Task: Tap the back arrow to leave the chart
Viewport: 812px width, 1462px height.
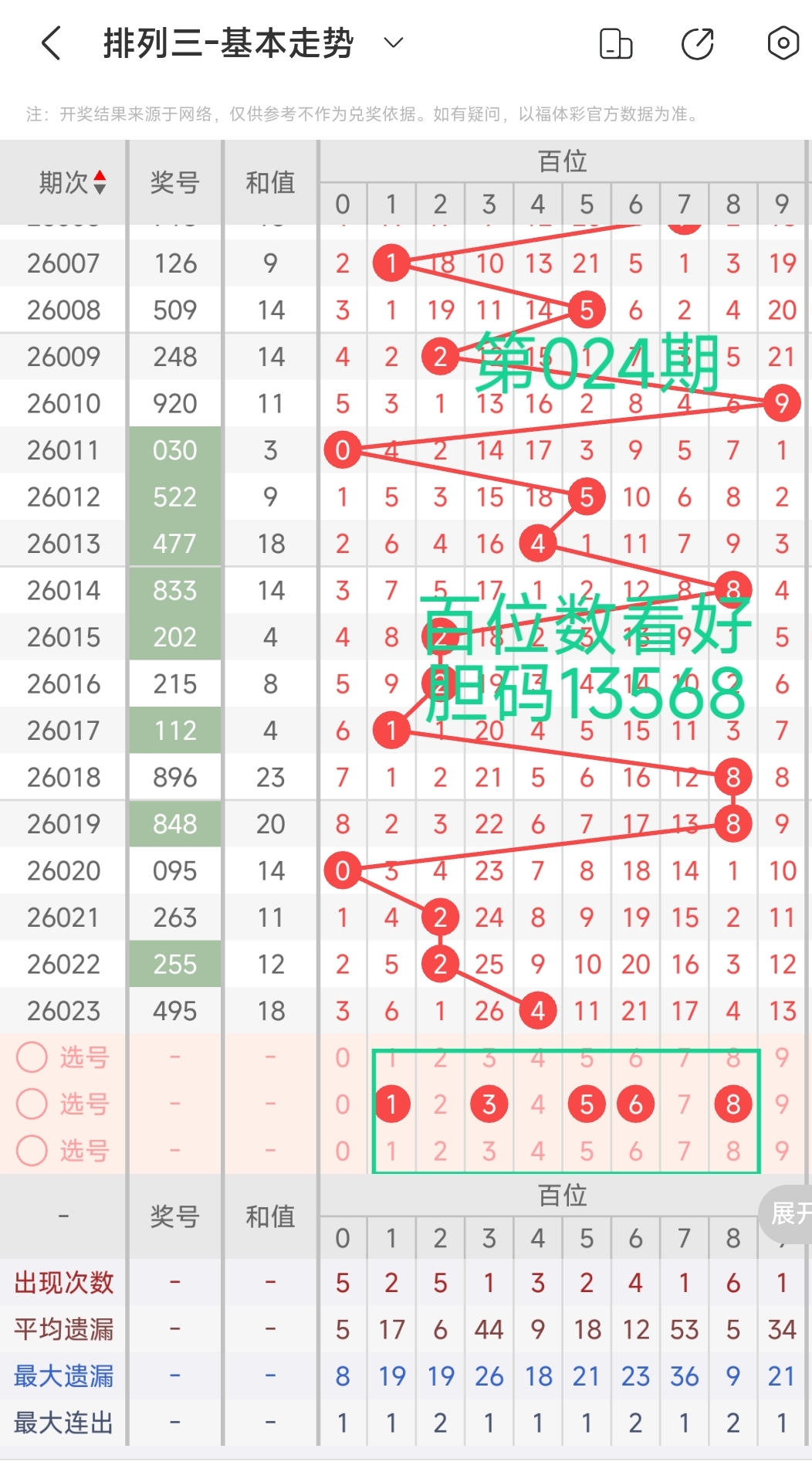Action: click(49, 44)
